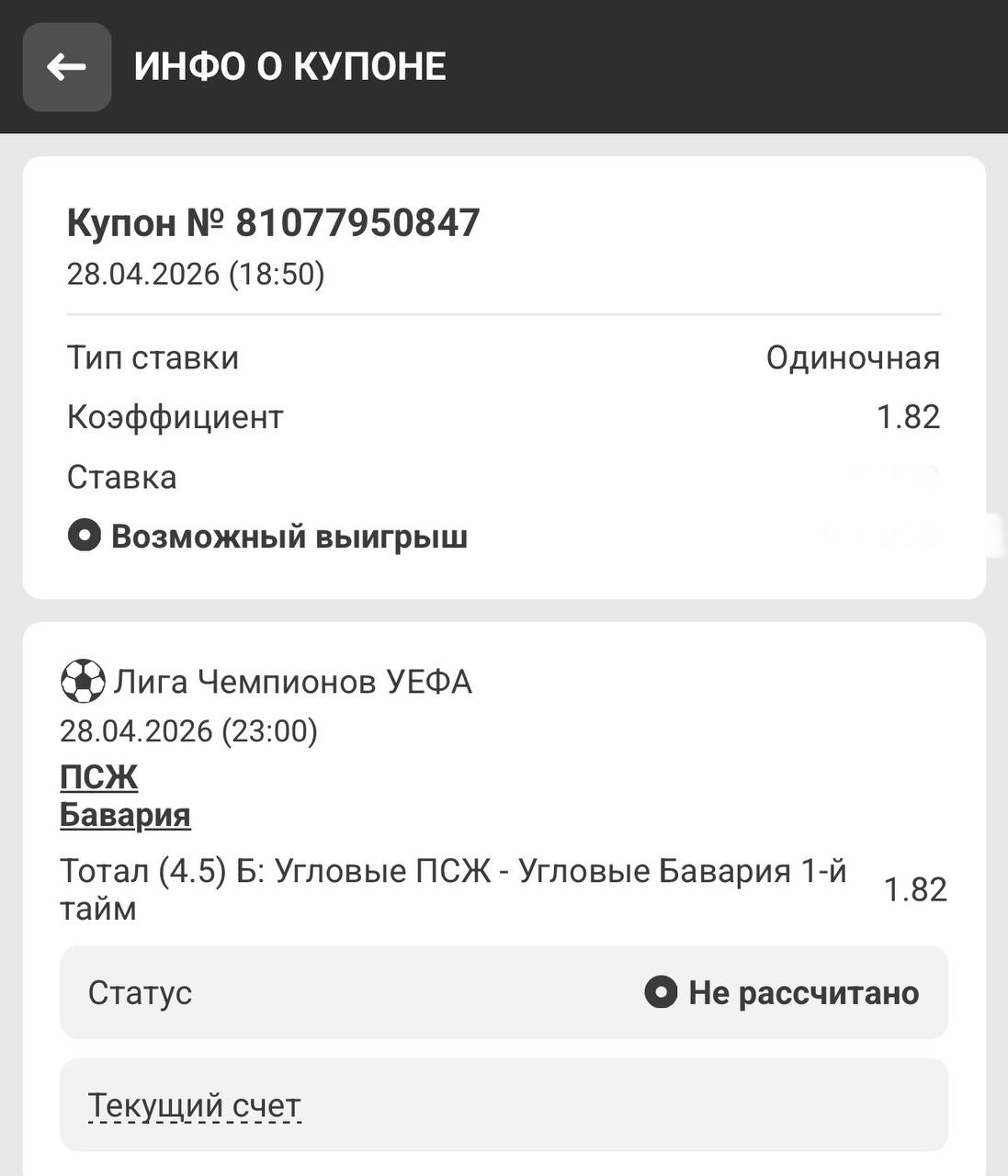
Task: Open the Бавария team link
Action: 125,815
